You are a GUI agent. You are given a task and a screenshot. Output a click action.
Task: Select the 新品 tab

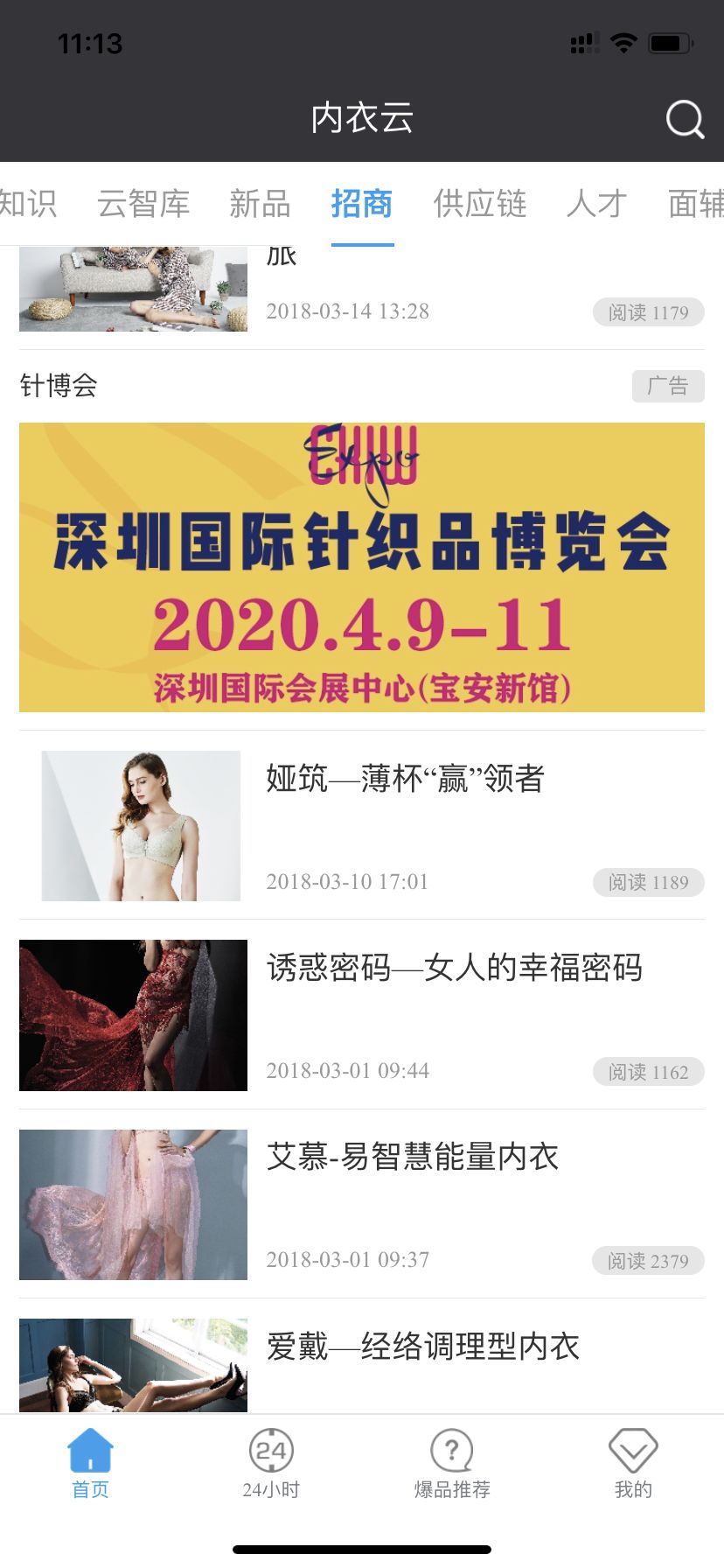point(260,203)
